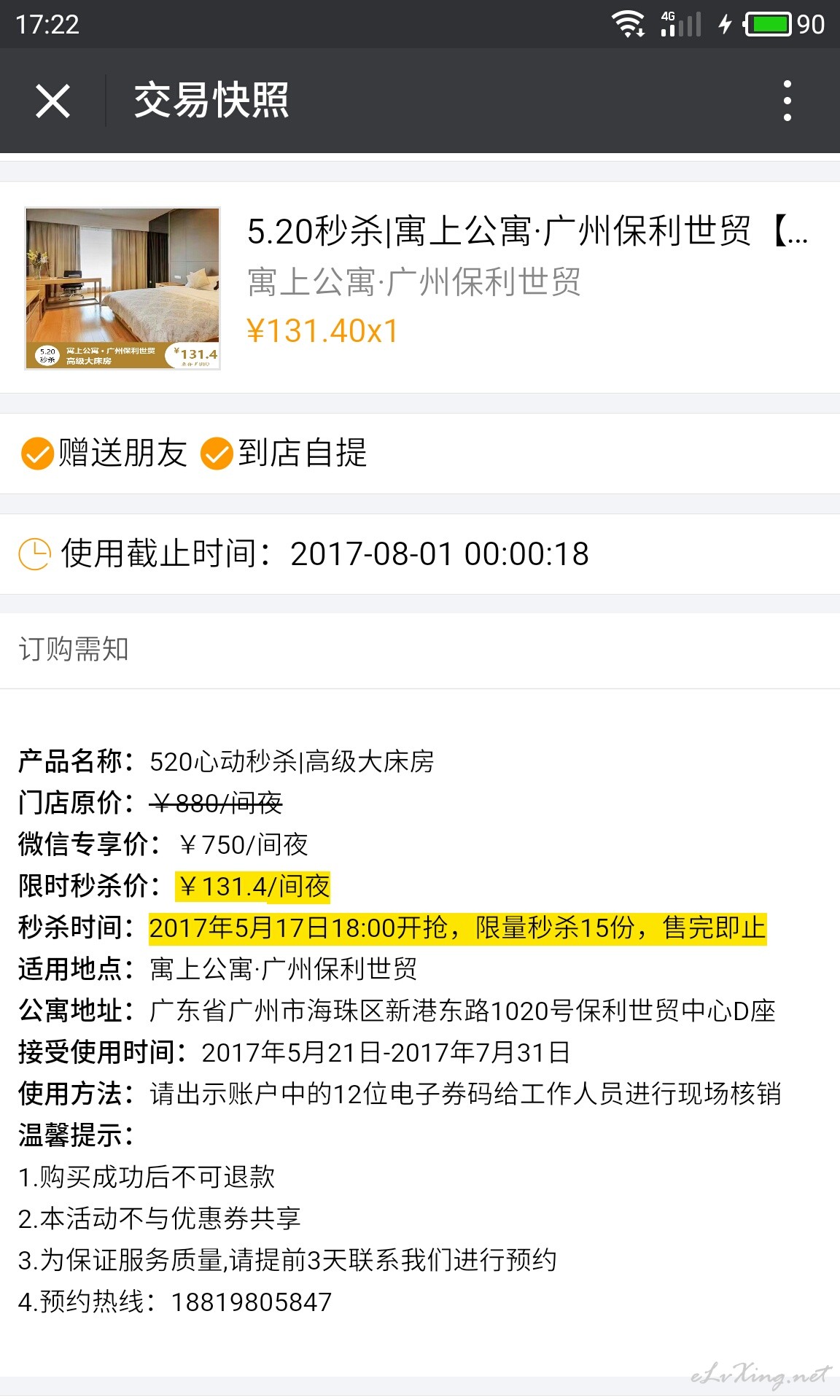Image resolution: width=840 pixels, height=1400 pixels.
Task: Open the 寓上公寓 product card
Action: click(420, 287)
